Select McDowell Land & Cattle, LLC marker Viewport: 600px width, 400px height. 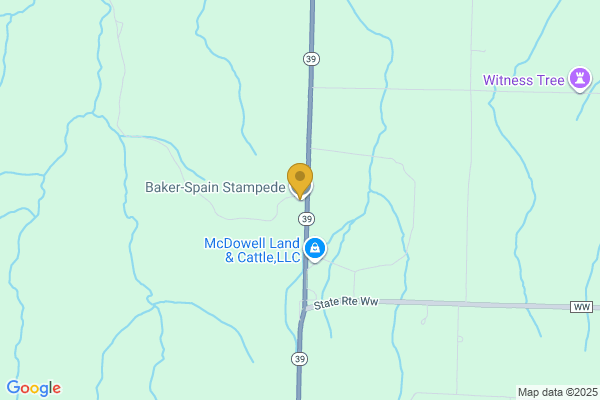pos(314,249)
